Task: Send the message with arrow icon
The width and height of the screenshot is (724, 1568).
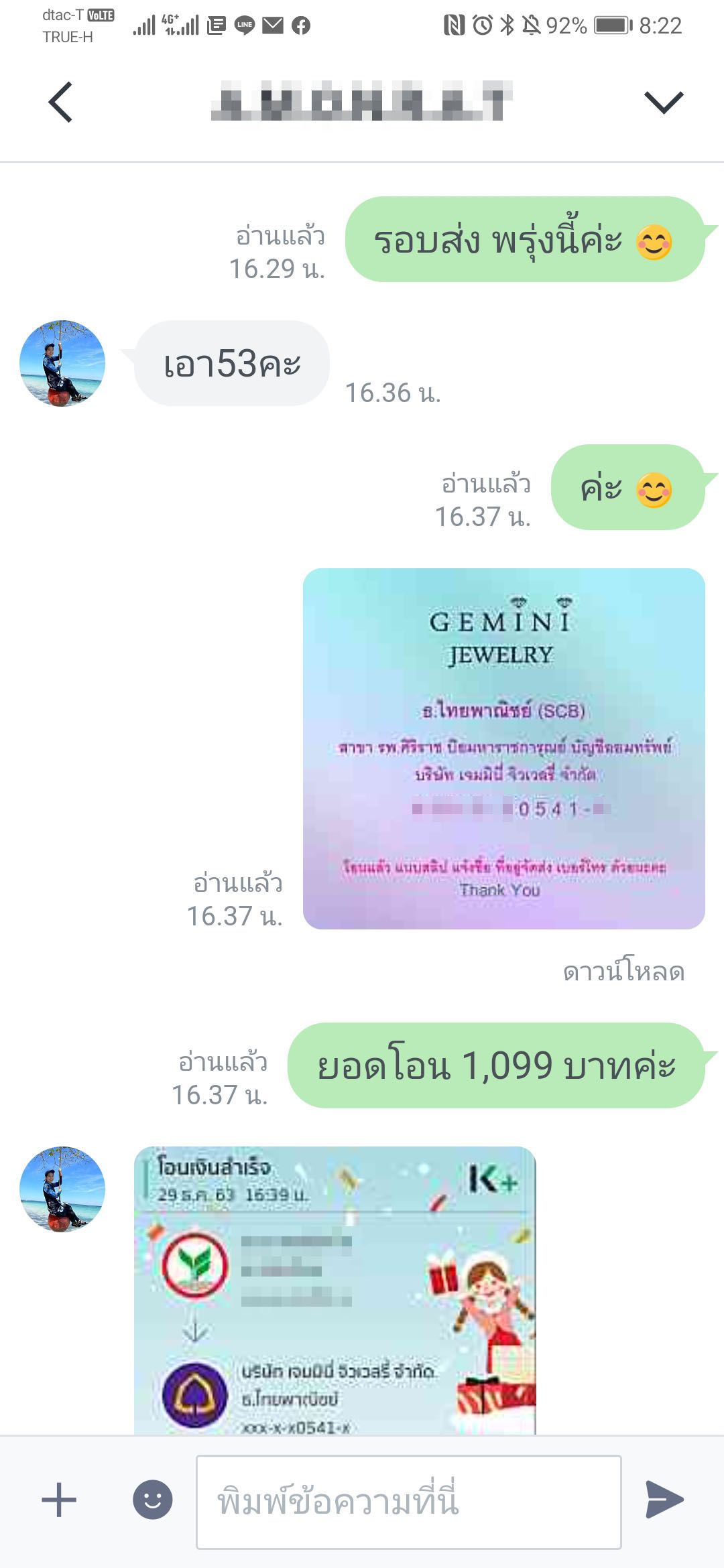Action: (664, 1500)
